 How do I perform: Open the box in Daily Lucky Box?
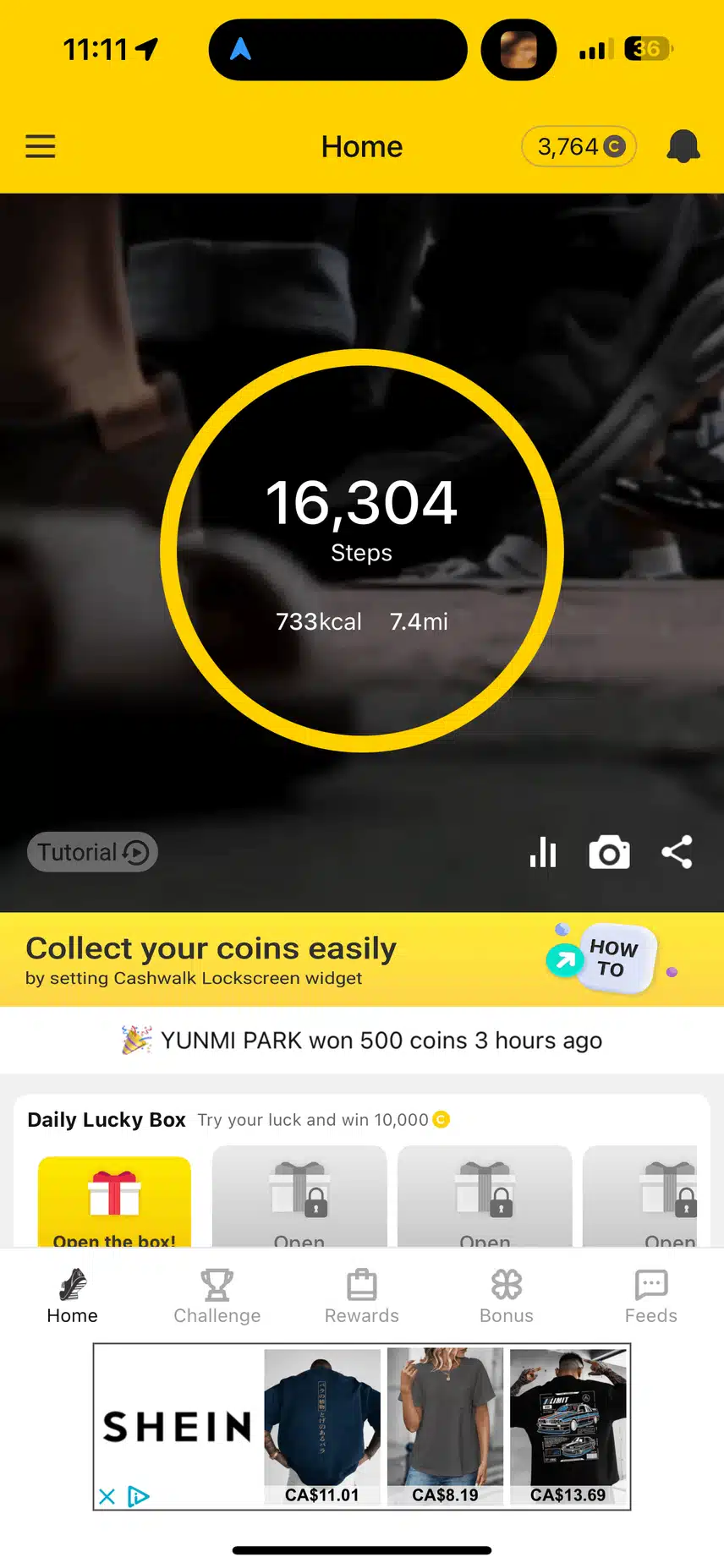coord(114,1201)
